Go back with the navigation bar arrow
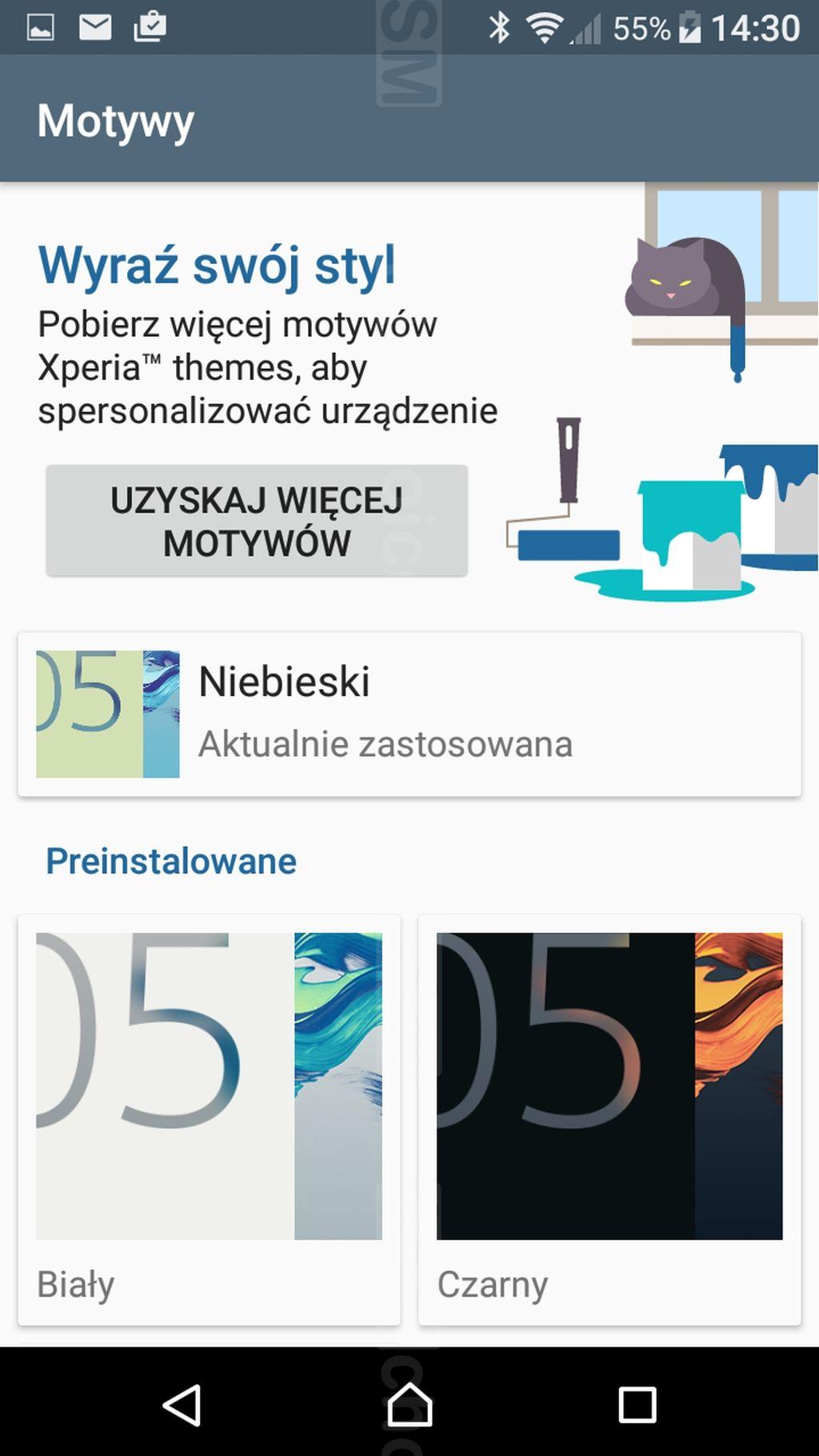The height and width of the screenshot is (1456, 819). [182, 1405]
